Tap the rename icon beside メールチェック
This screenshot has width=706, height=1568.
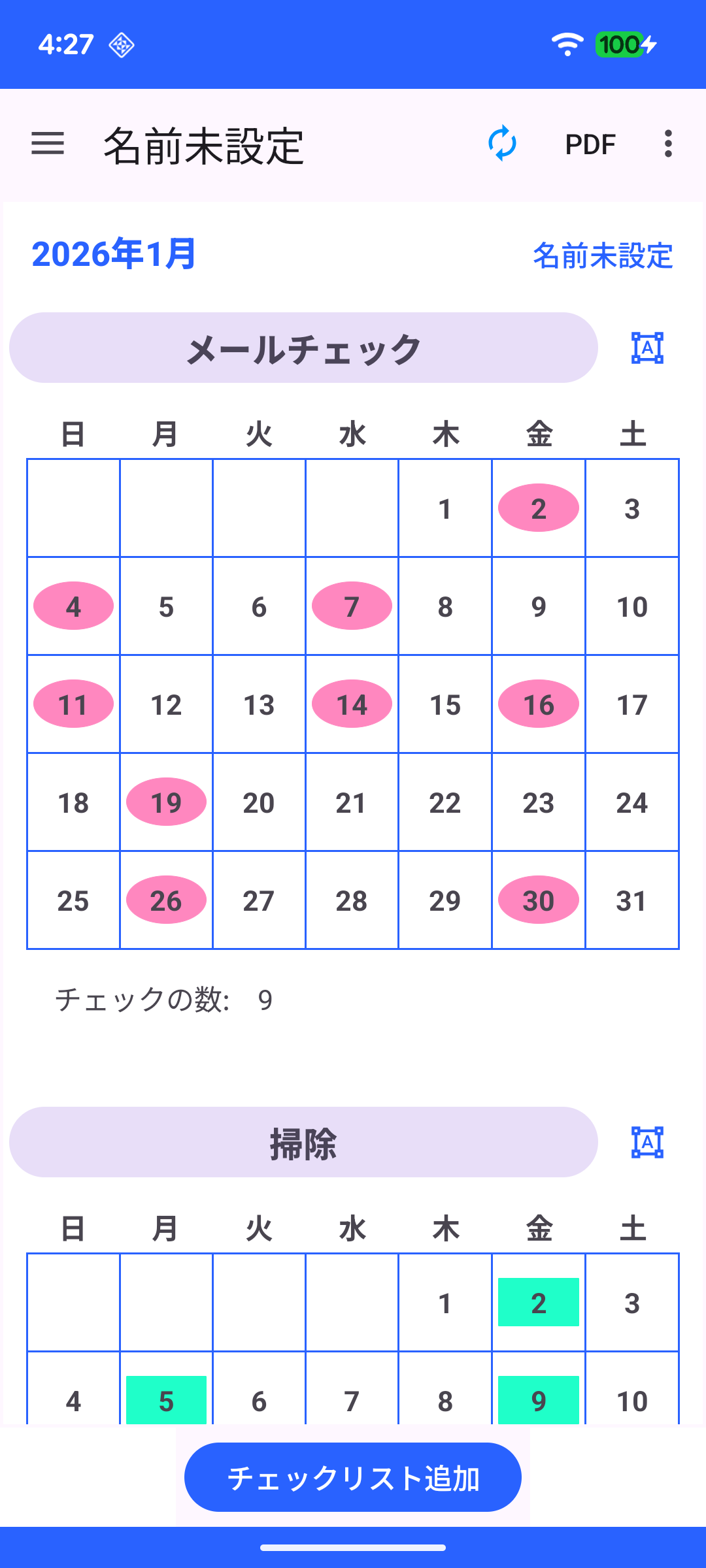pyautogui.click(x=647, y=348)
